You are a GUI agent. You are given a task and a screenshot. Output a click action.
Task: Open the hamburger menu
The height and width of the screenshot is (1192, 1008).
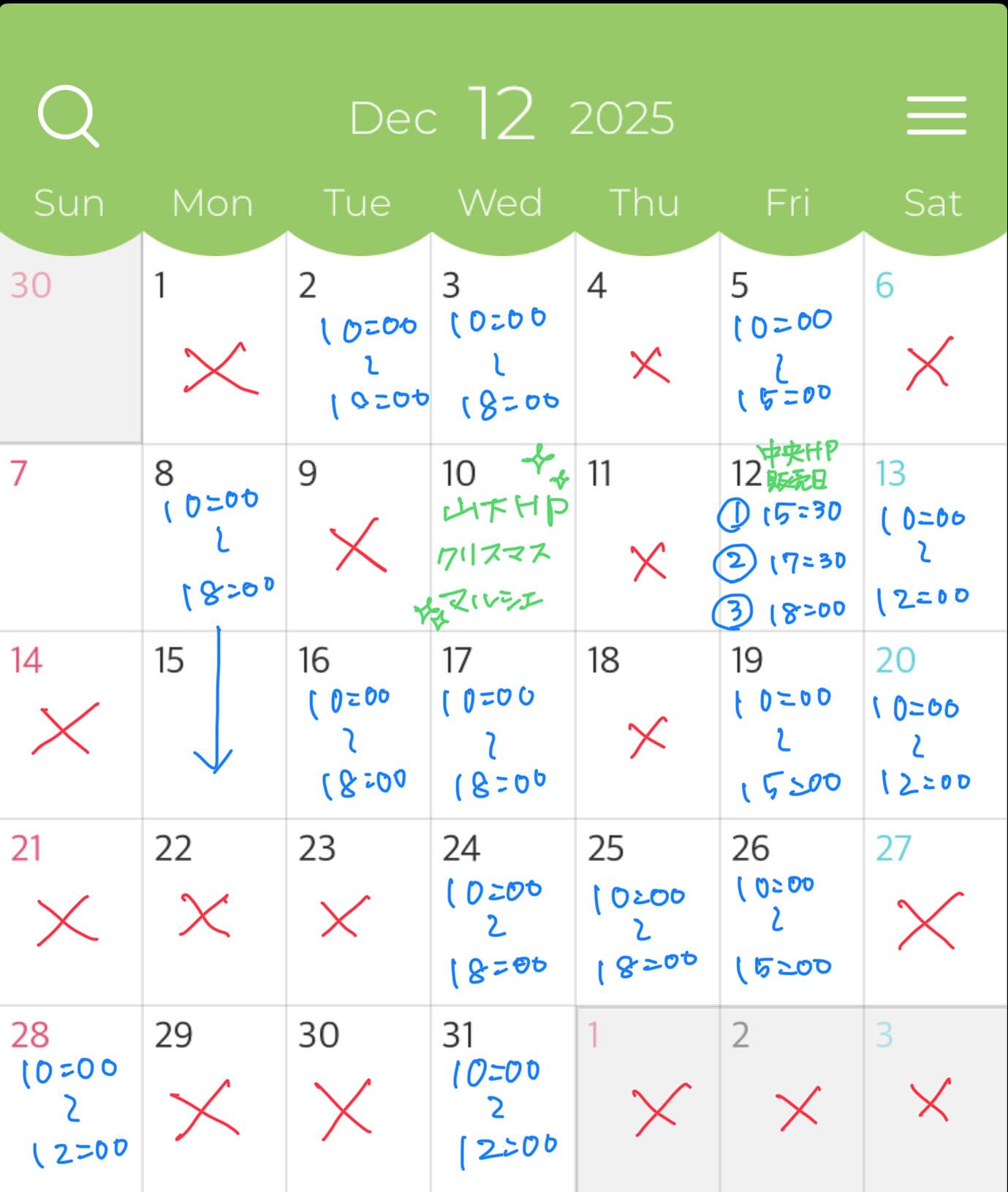[936, 116]
